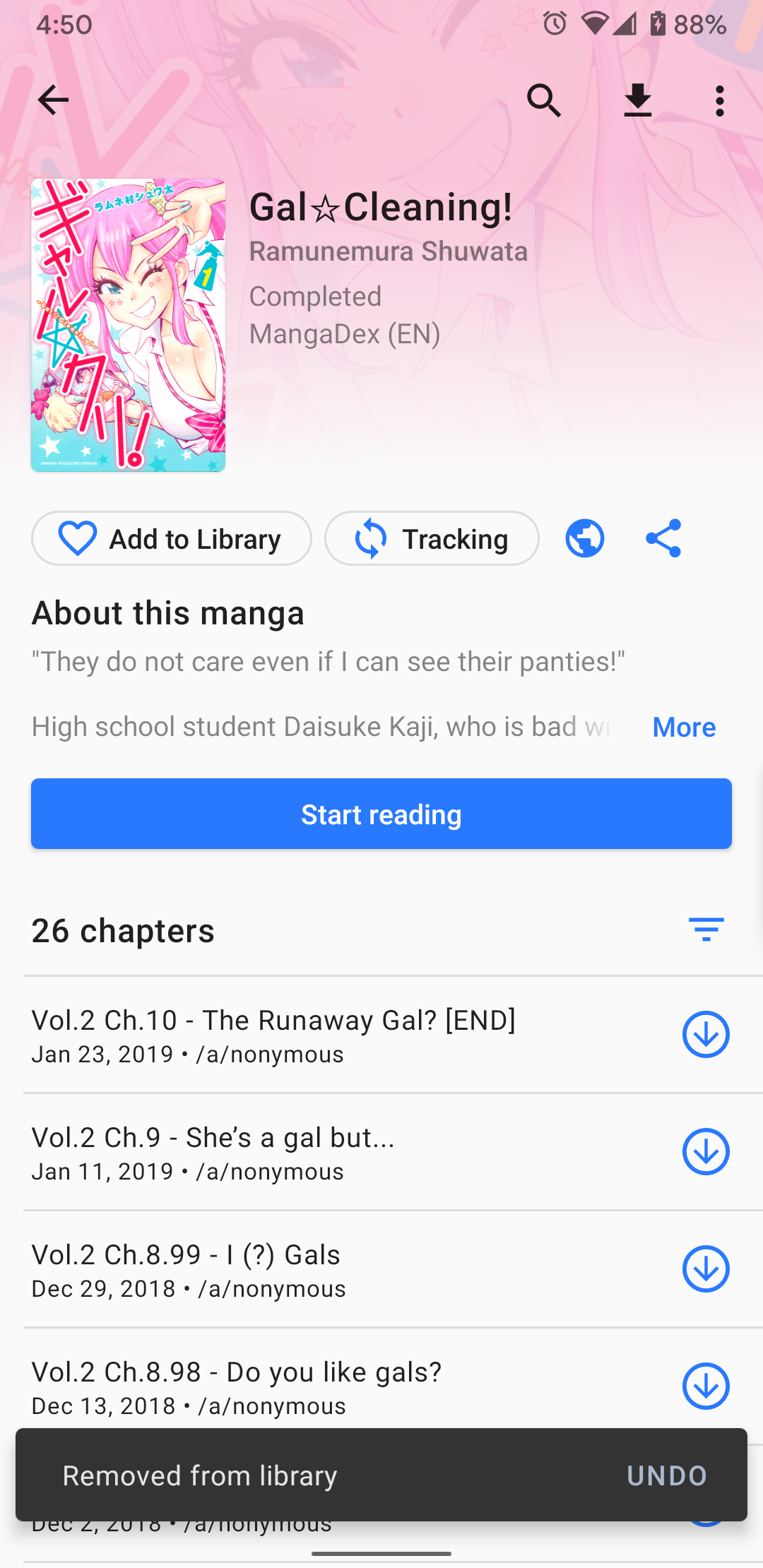Expand description with More
Image resolution: width=763 pixels, height=1568 pixels.
pos(684,727)
